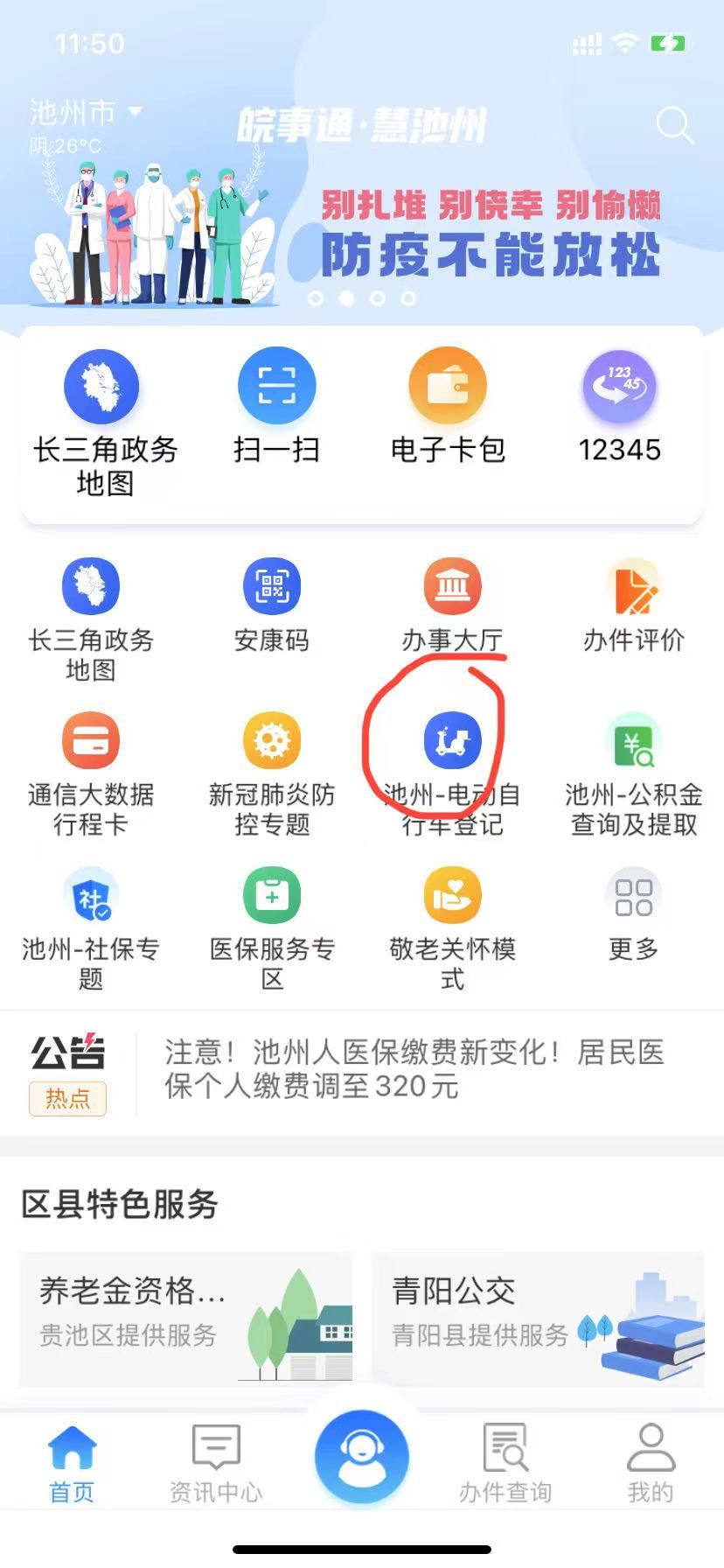Change city from 池州市 dropdown
This screenshot has width=724, height=1568.
(x=85, y=112)
